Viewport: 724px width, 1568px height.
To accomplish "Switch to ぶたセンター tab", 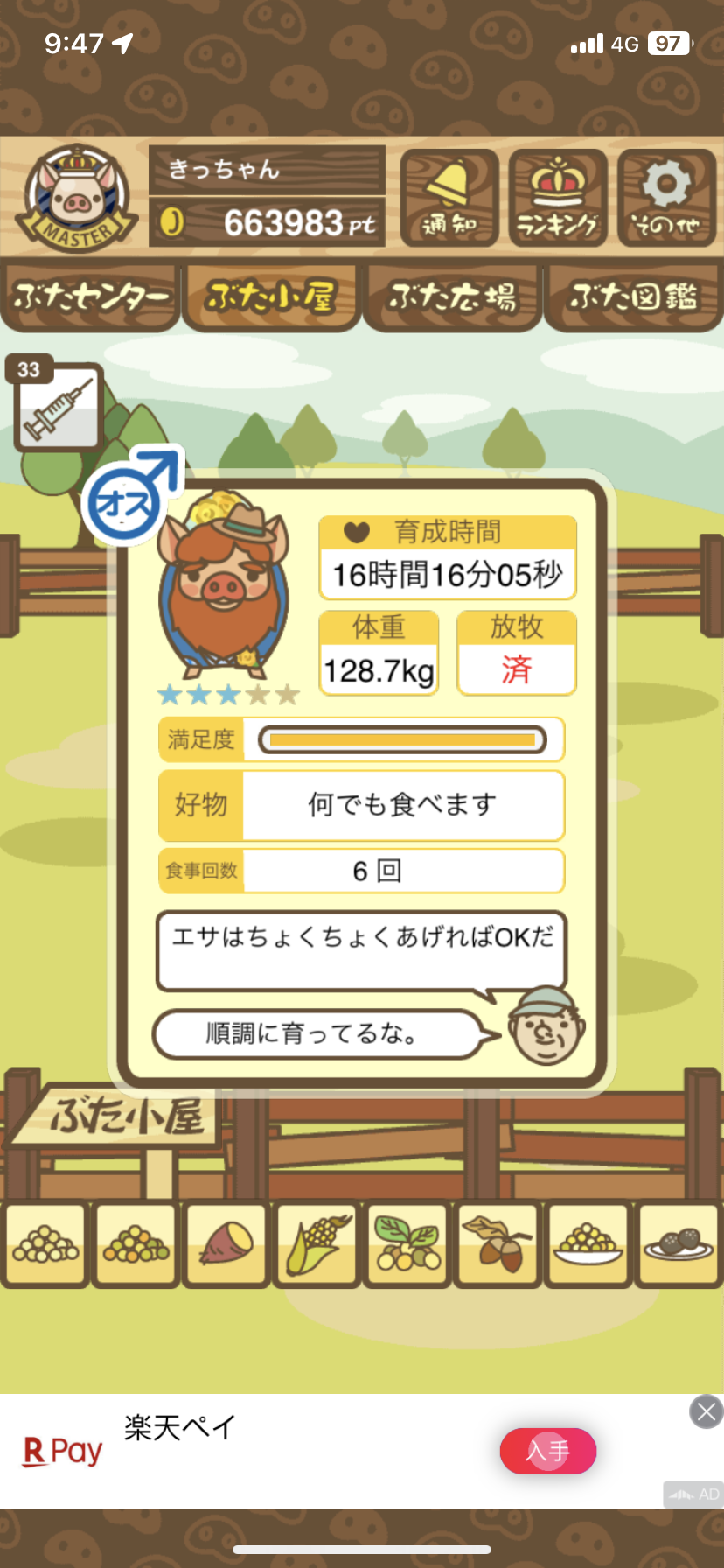I will pyautogui.click(x=91, y=298).
